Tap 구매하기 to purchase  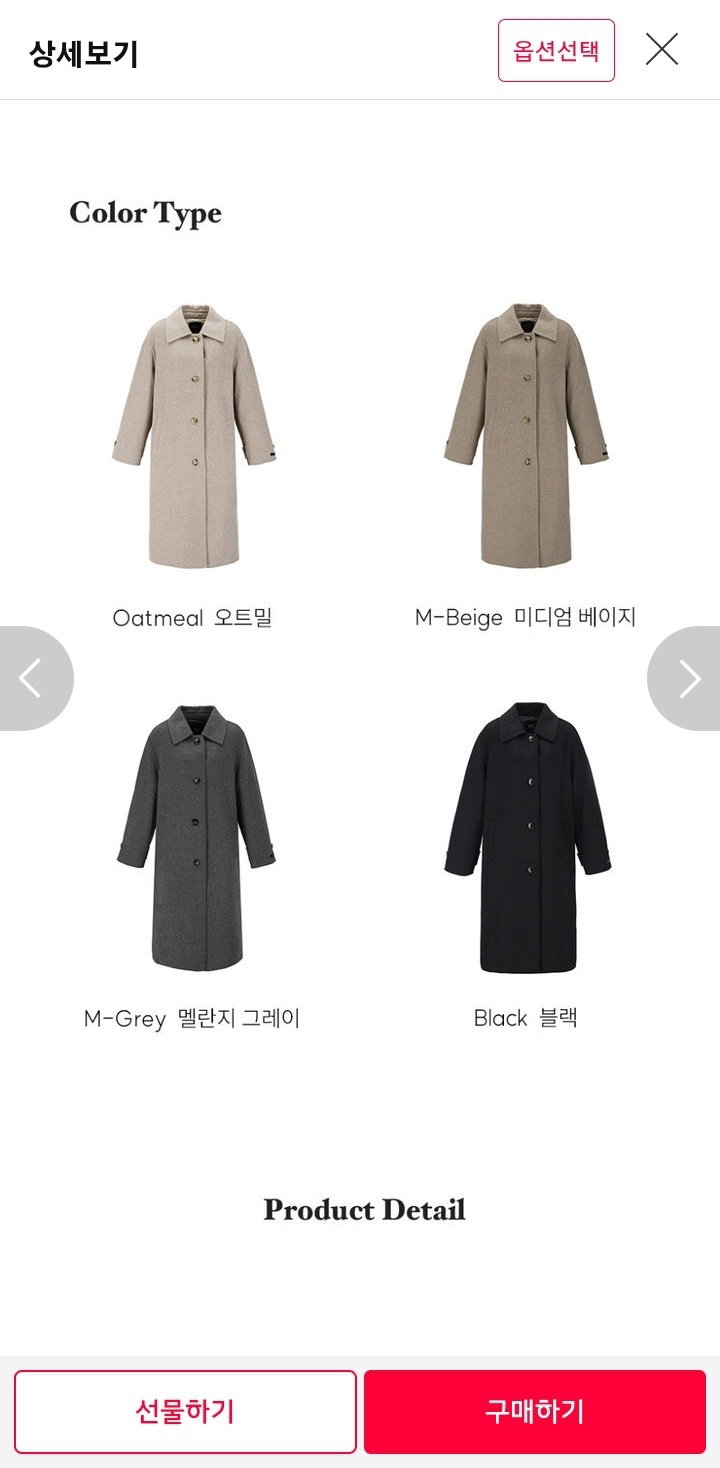(x=535, y=1411)
